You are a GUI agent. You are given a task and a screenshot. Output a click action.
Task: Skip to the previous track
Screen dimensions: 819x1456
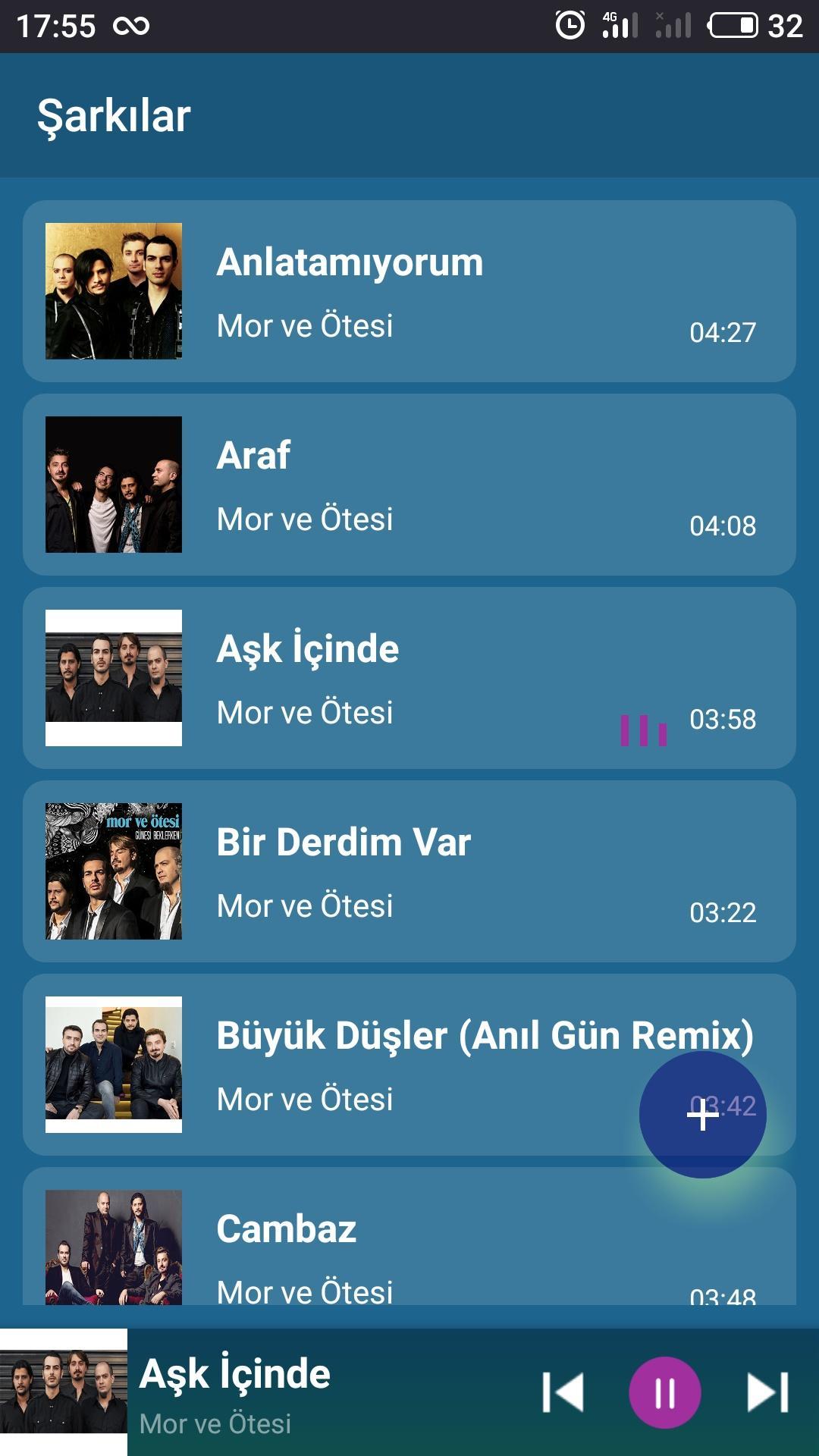pos(563,1393)
